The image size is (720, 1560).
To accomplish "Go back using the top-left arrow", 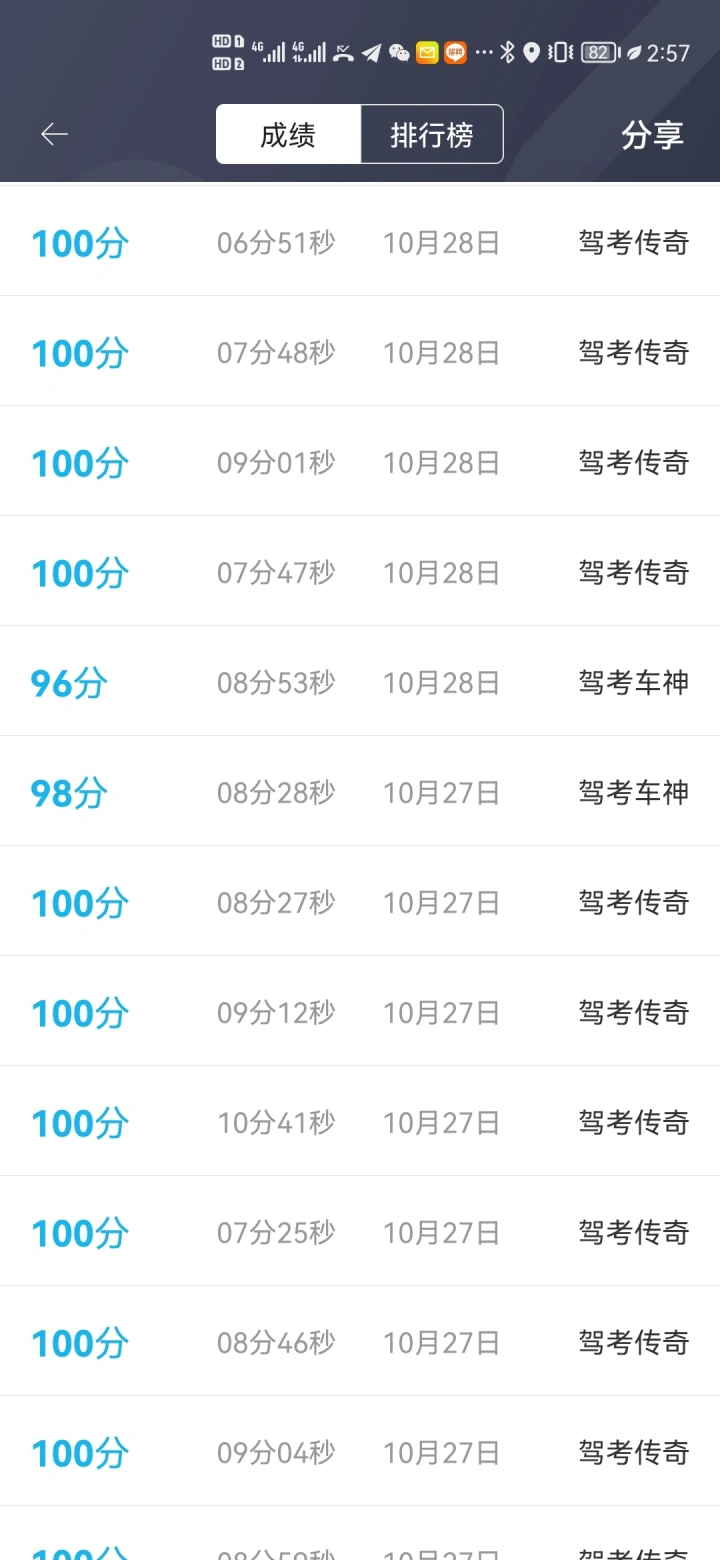I will point(54,134).
